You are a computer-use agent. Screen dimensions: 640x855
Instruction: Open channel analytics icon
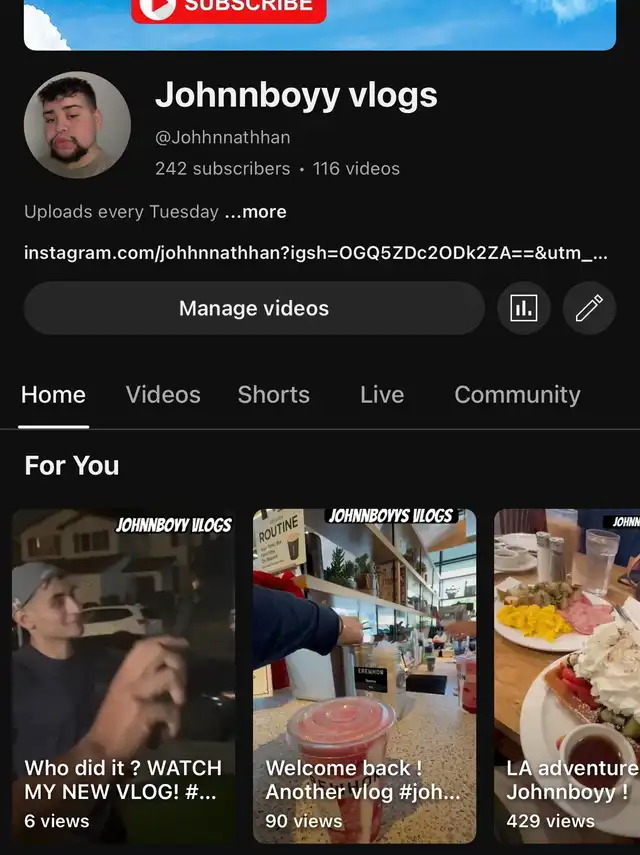pyautogui.click(x=523, y=308)
